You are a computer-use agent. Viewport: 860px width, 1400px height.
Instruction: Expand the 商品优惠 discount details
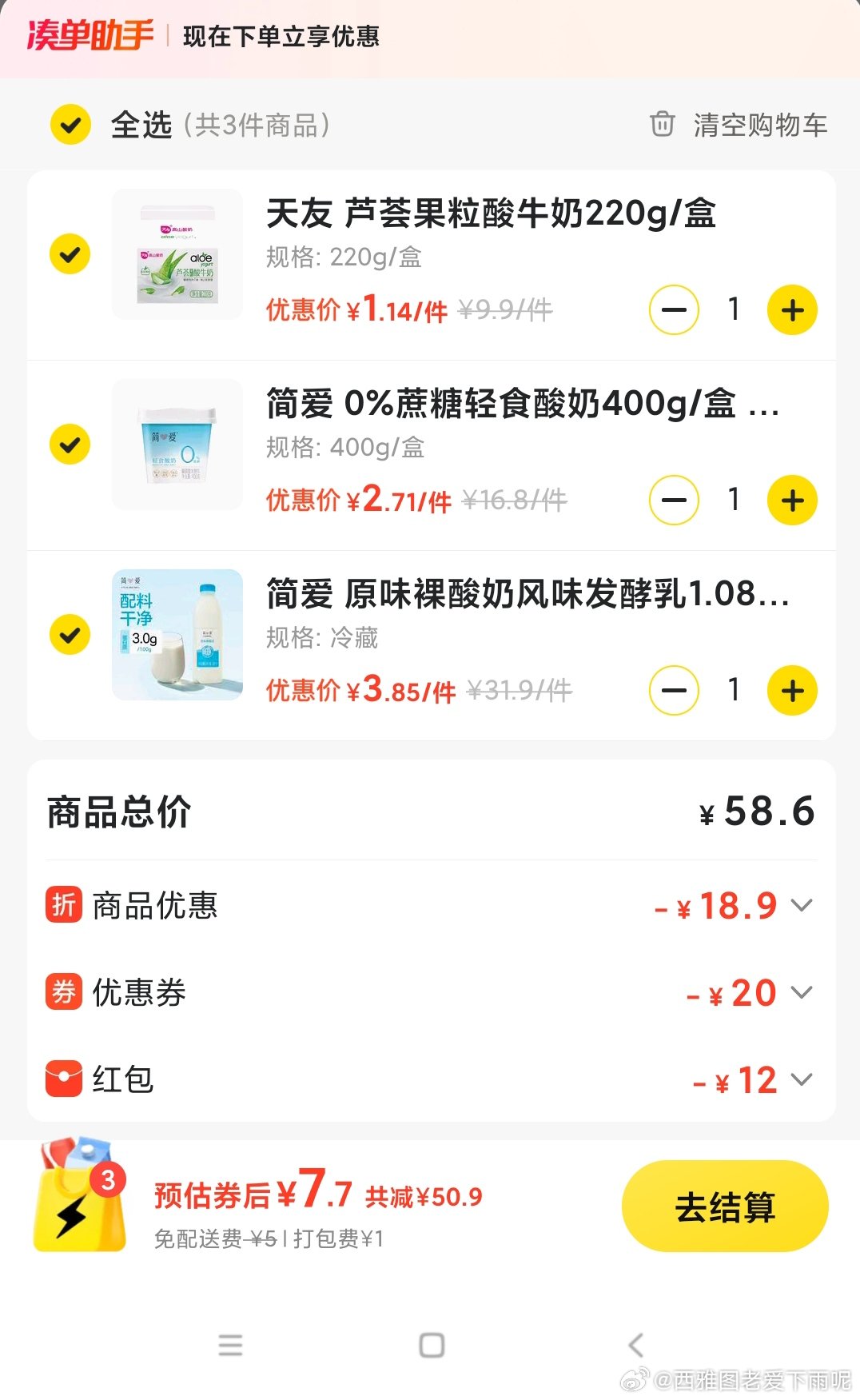(801, 905)
